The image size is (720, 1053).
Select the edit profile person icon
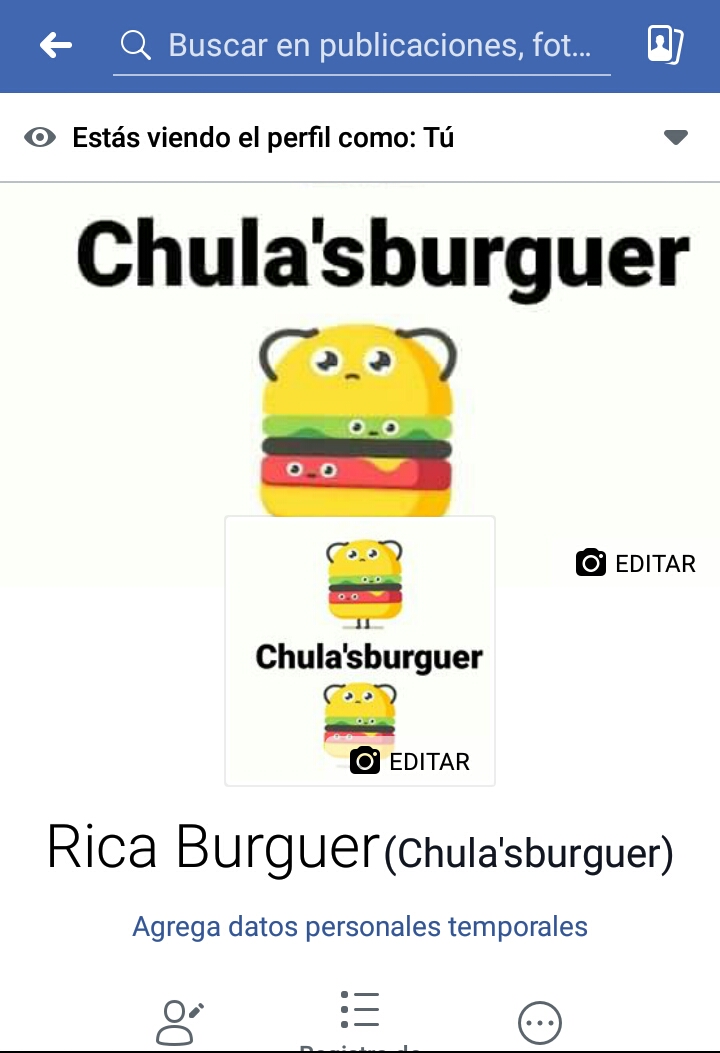tap(180, 1020)
